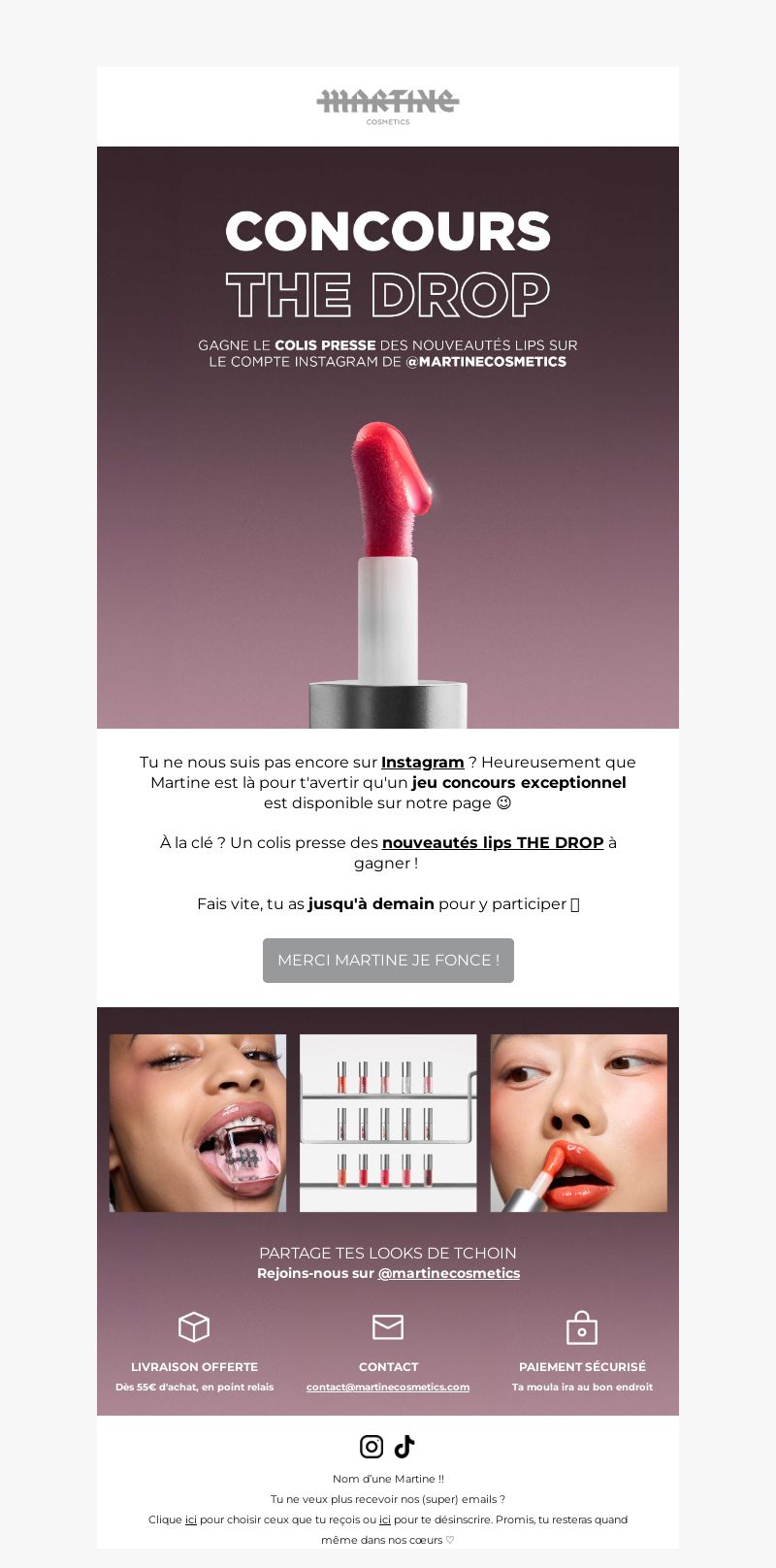Viewport: 776px width, 1568px height.
Task: Open the Instagram icon in the footer
Action: coord(372,1447)
